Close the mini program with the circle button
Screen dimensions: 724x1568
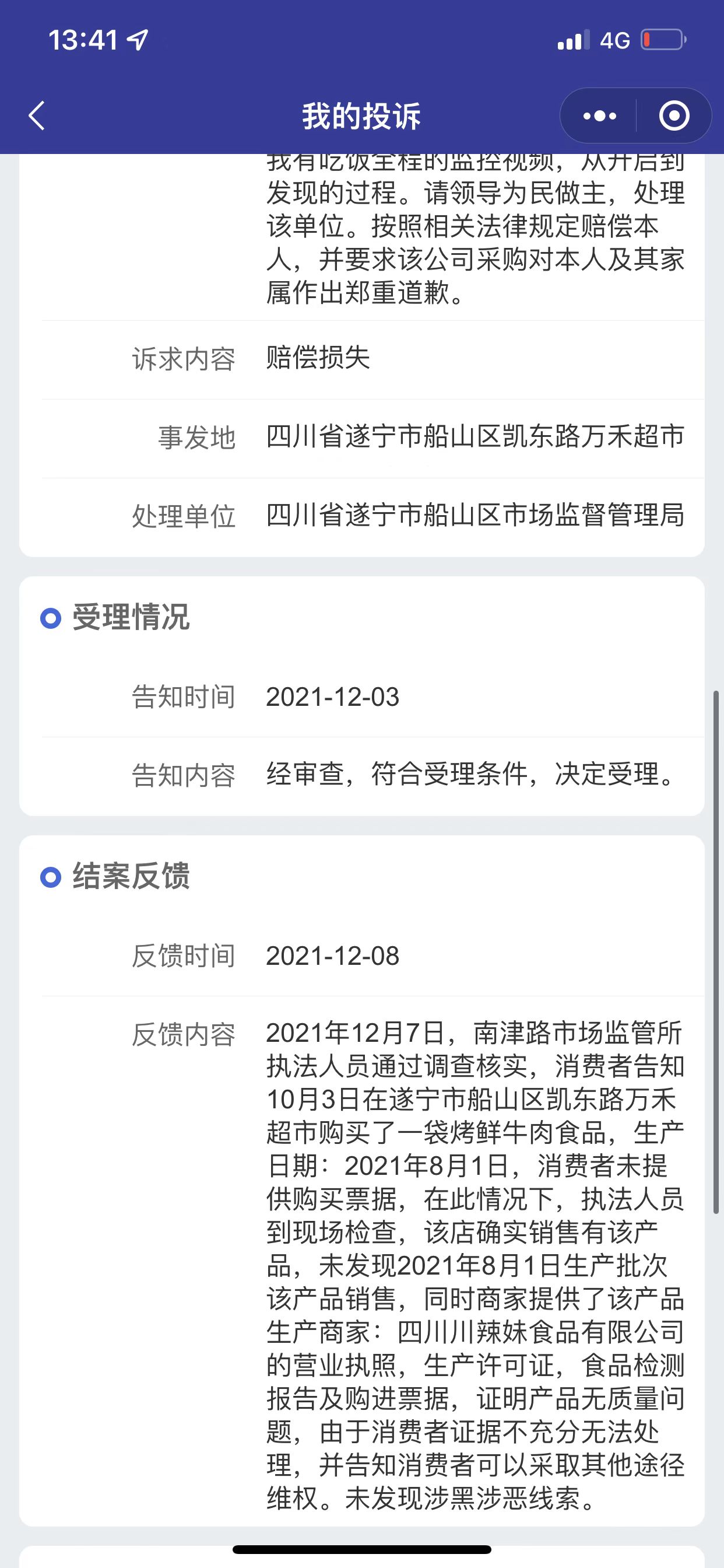click(674, 116)
